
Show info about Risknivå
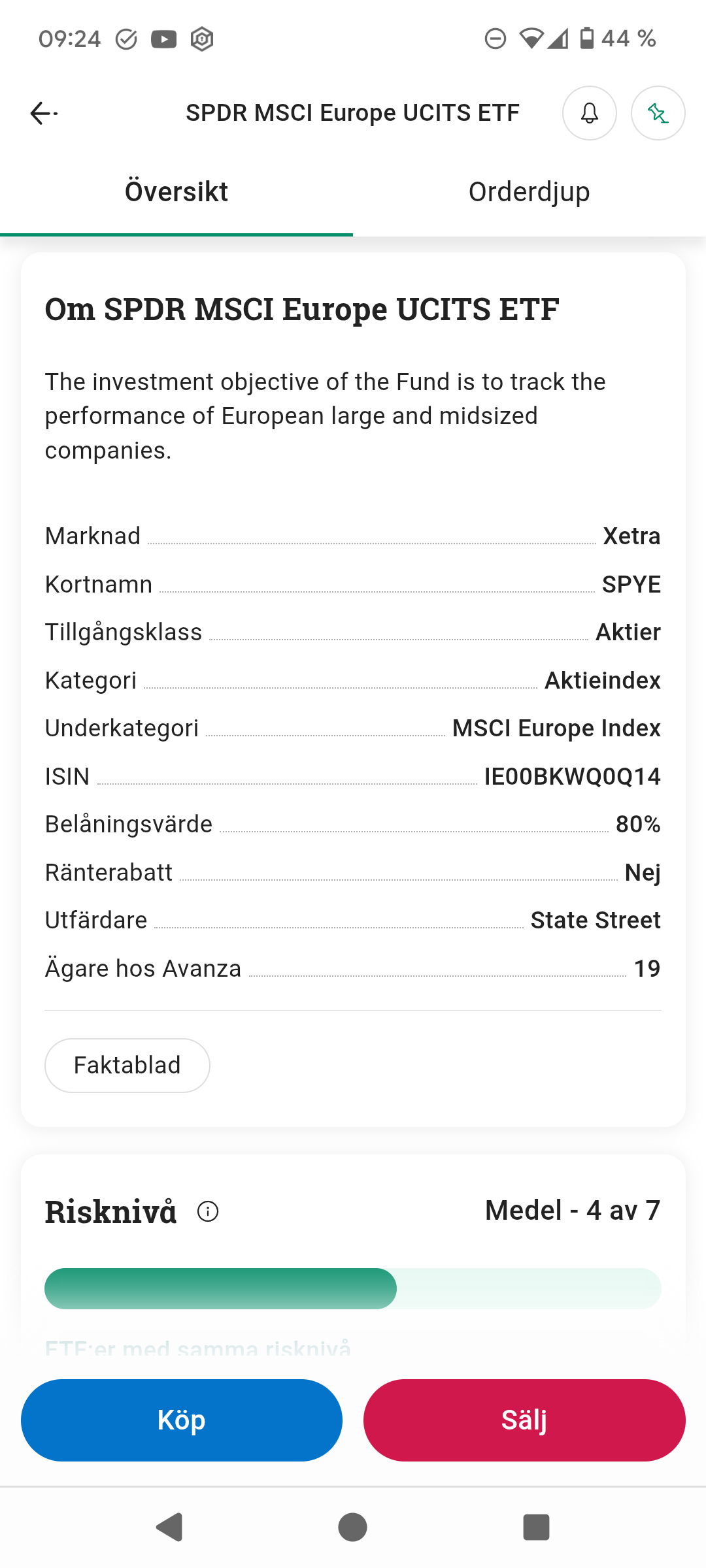[208, 1211]
